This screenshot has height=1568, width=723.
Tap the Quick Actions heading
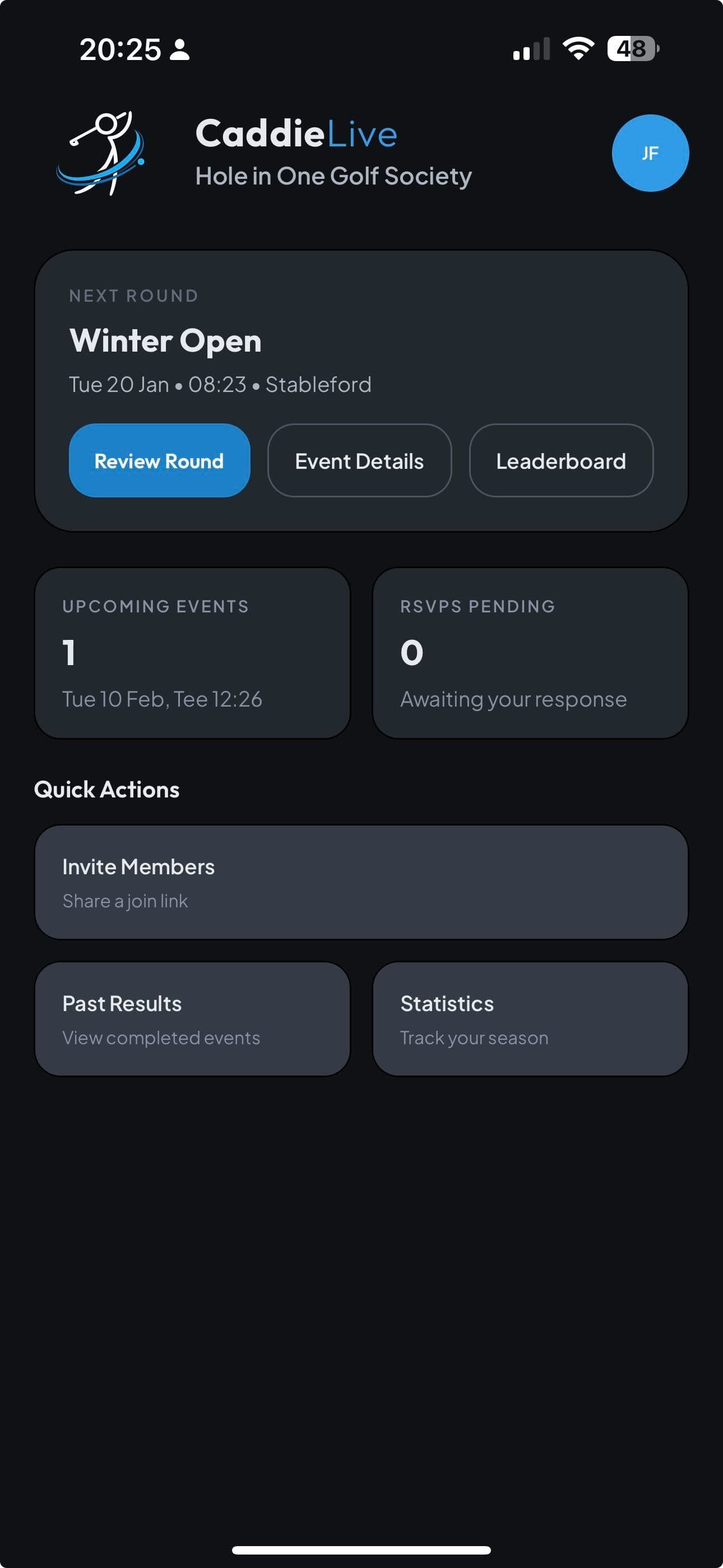(x=106, y=789)
